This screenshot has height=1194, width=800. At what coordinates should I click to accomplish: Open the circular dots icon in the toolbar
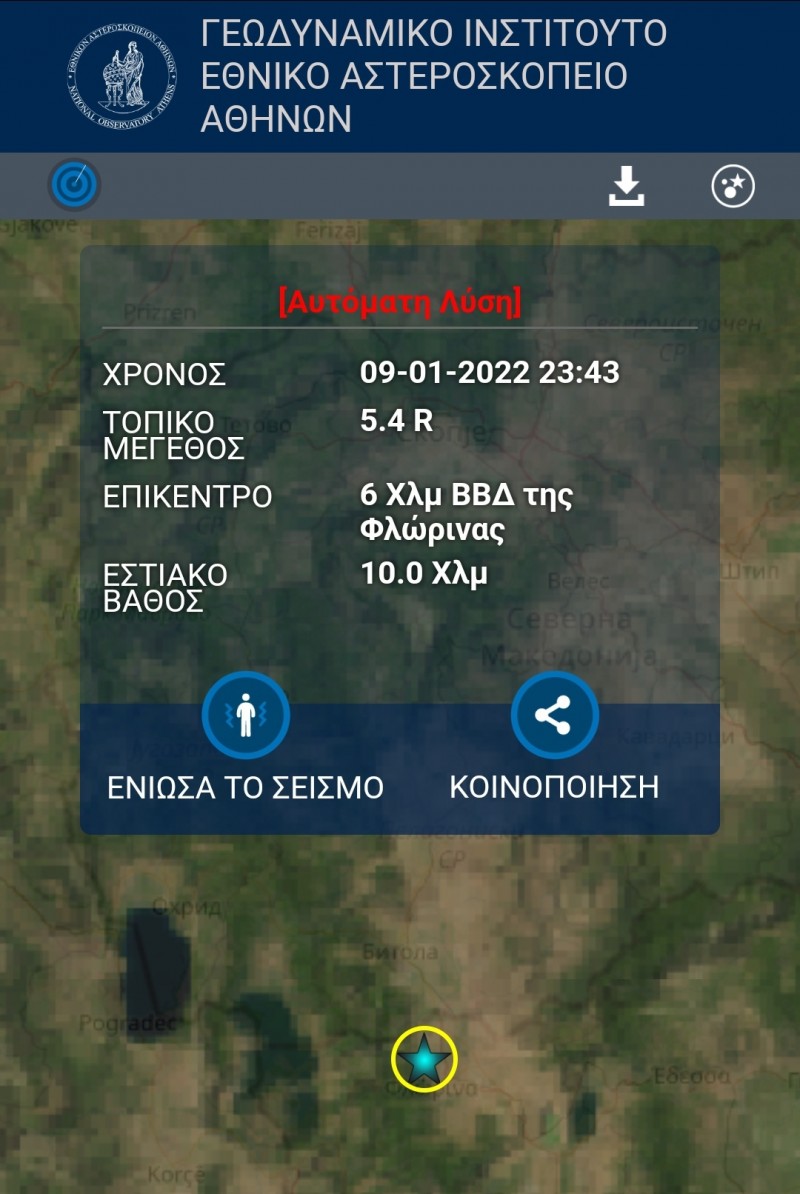click(733, 186)
